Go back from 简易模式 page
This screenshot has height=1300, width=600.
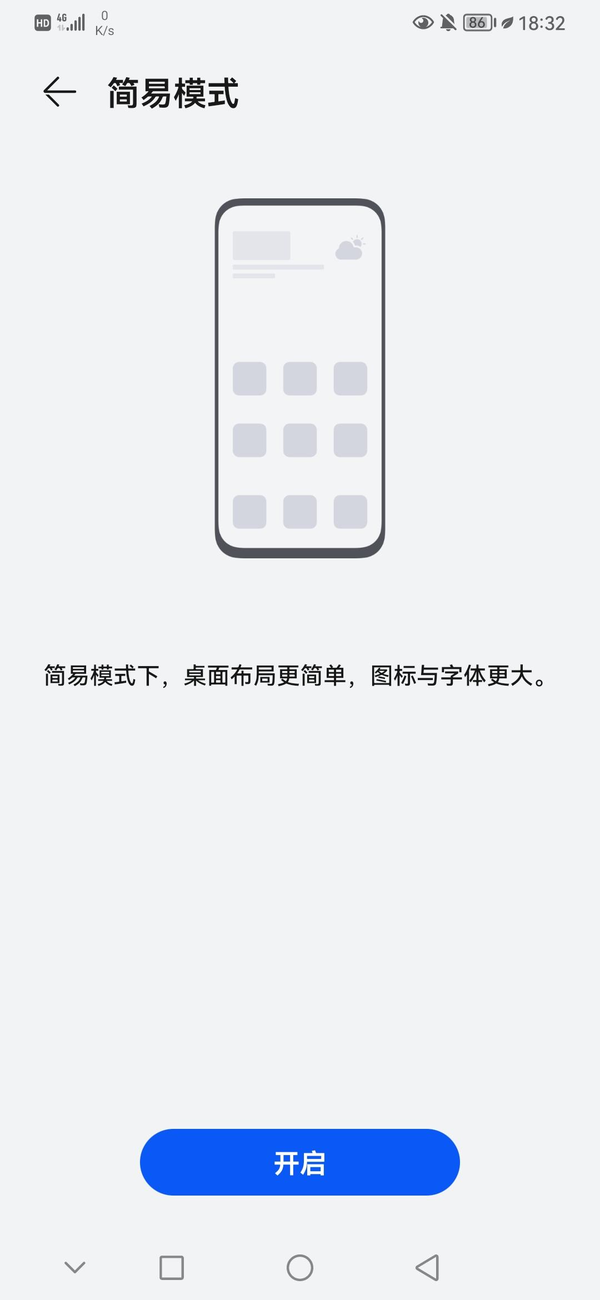60,93
